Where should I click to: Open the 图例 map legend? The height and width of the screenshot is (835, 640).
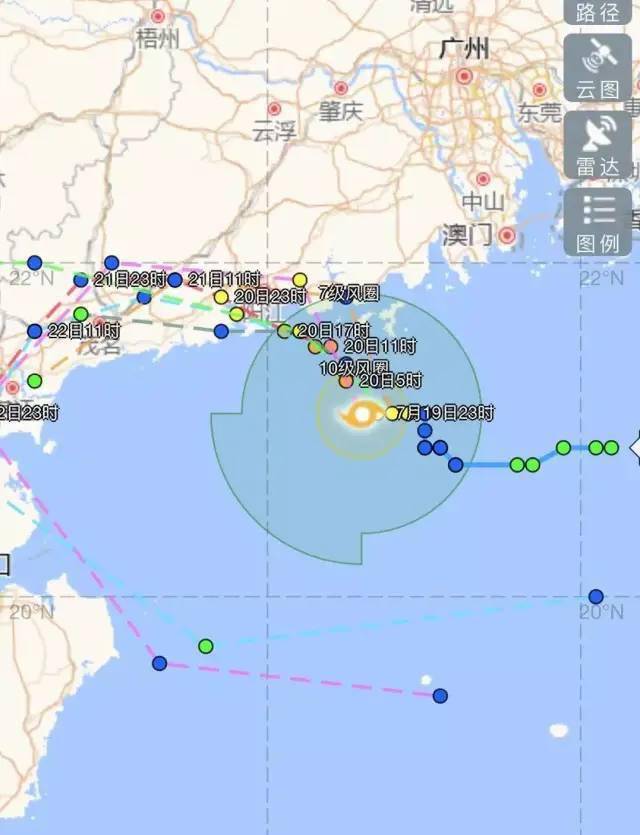tap(598, 222)
